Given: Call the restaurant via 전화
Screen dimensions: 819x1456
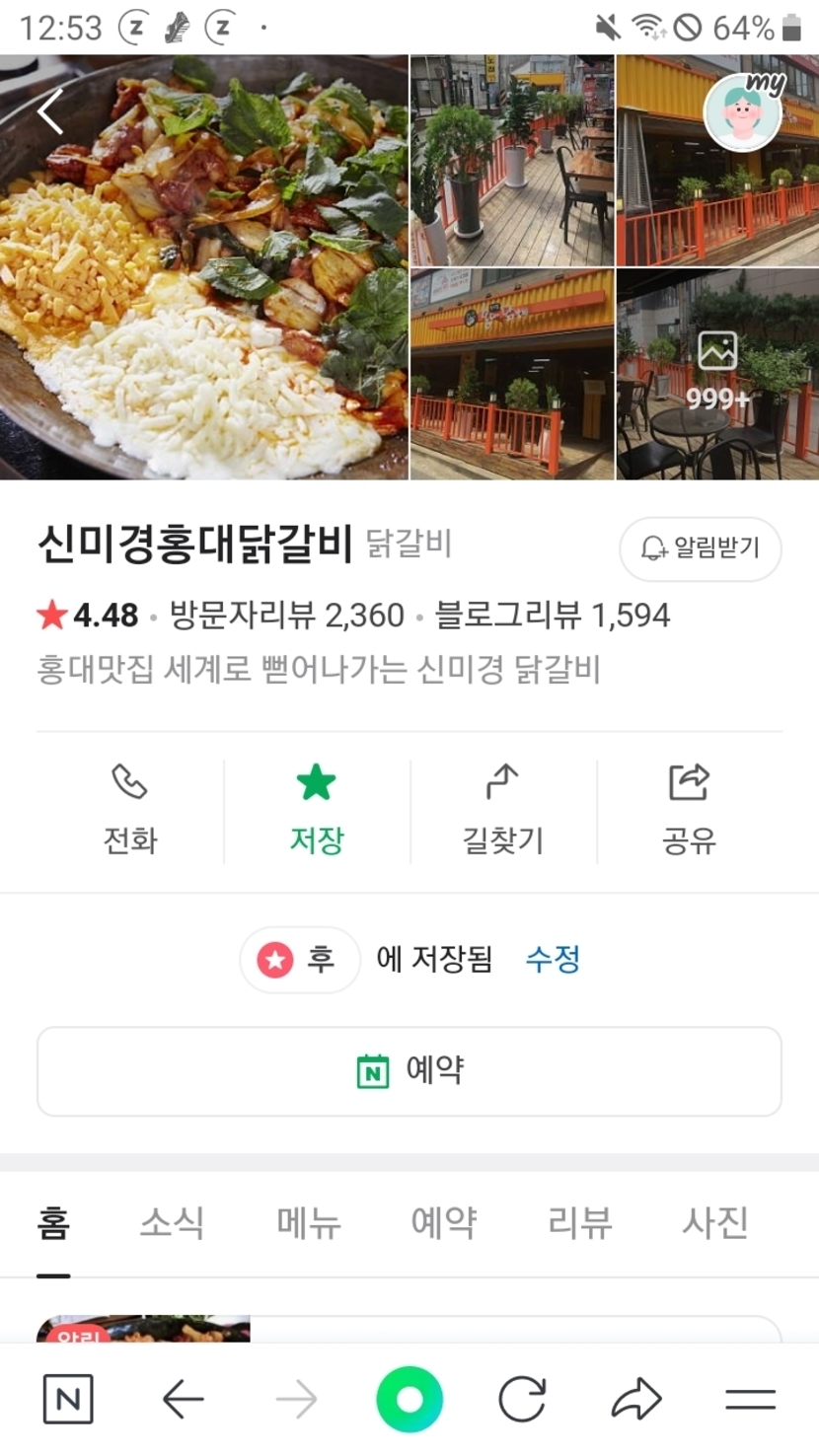Looking at the screenshot, I should 130,810.
